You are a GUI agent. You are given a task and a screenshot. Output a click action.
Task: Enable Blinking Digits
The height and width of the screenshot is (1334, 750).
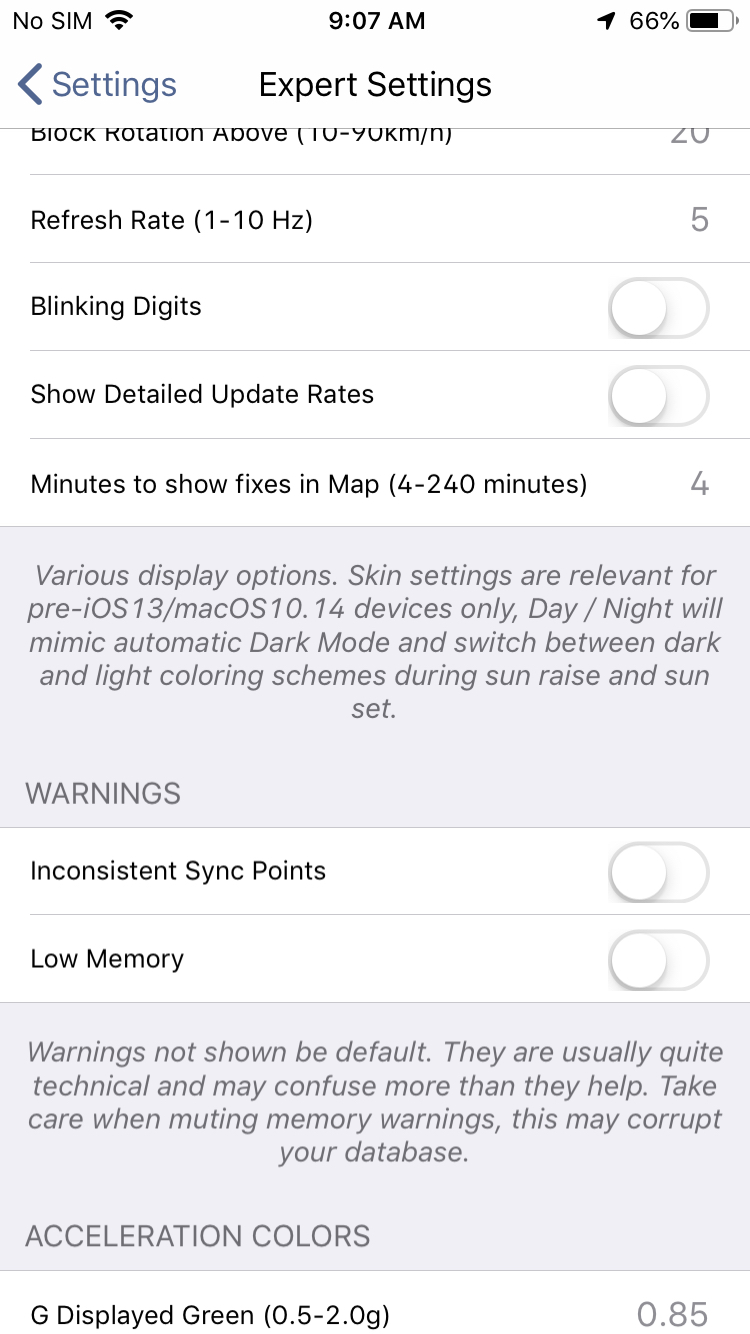pos(658,307)
